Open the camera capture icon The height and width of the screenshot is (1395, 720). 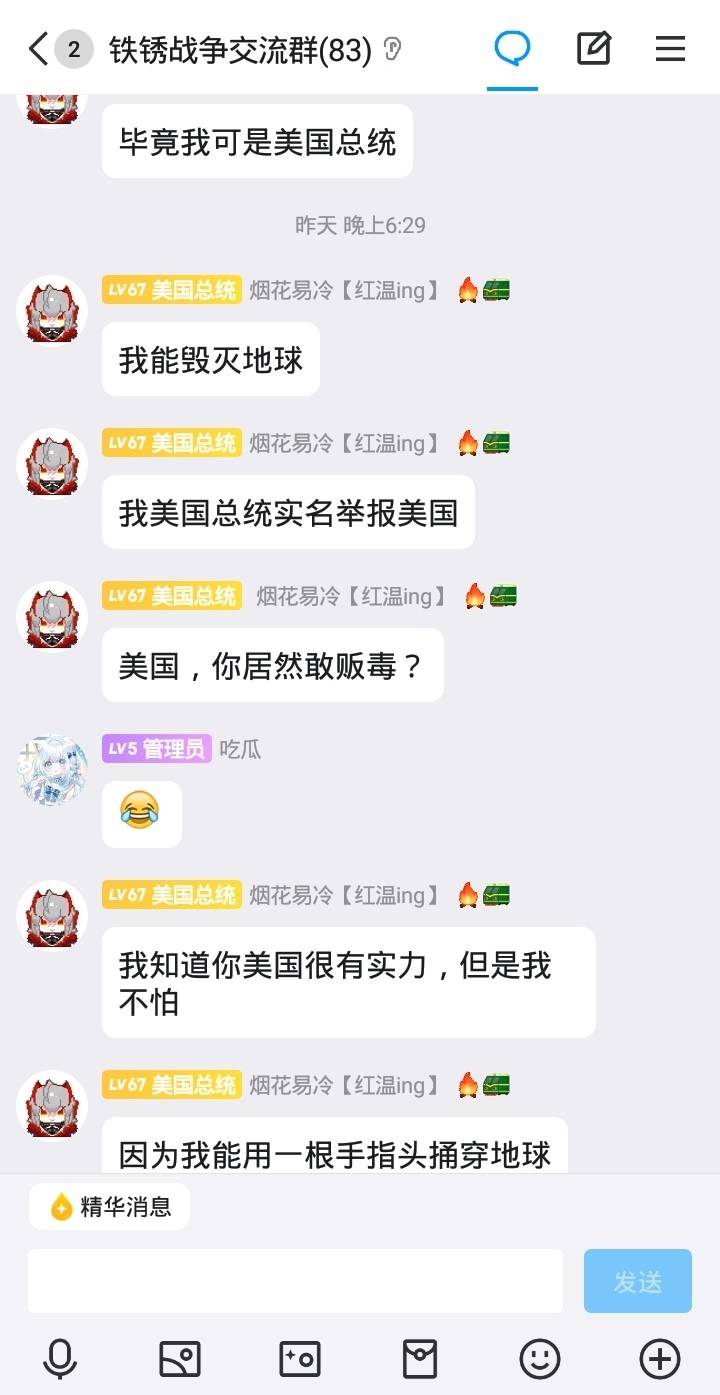[299, 1359]
